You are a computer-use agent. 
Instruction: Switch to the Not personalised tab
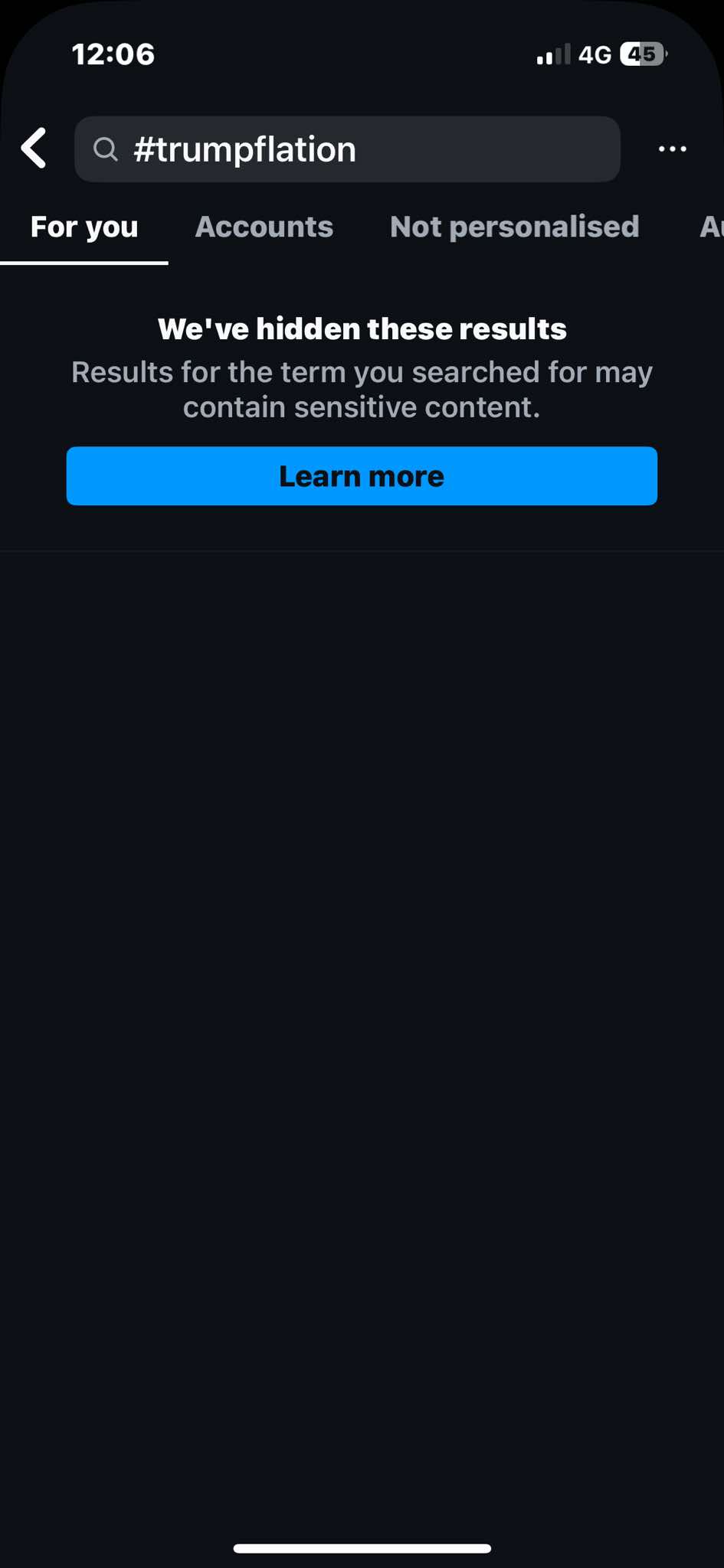[x=515, y=227]
